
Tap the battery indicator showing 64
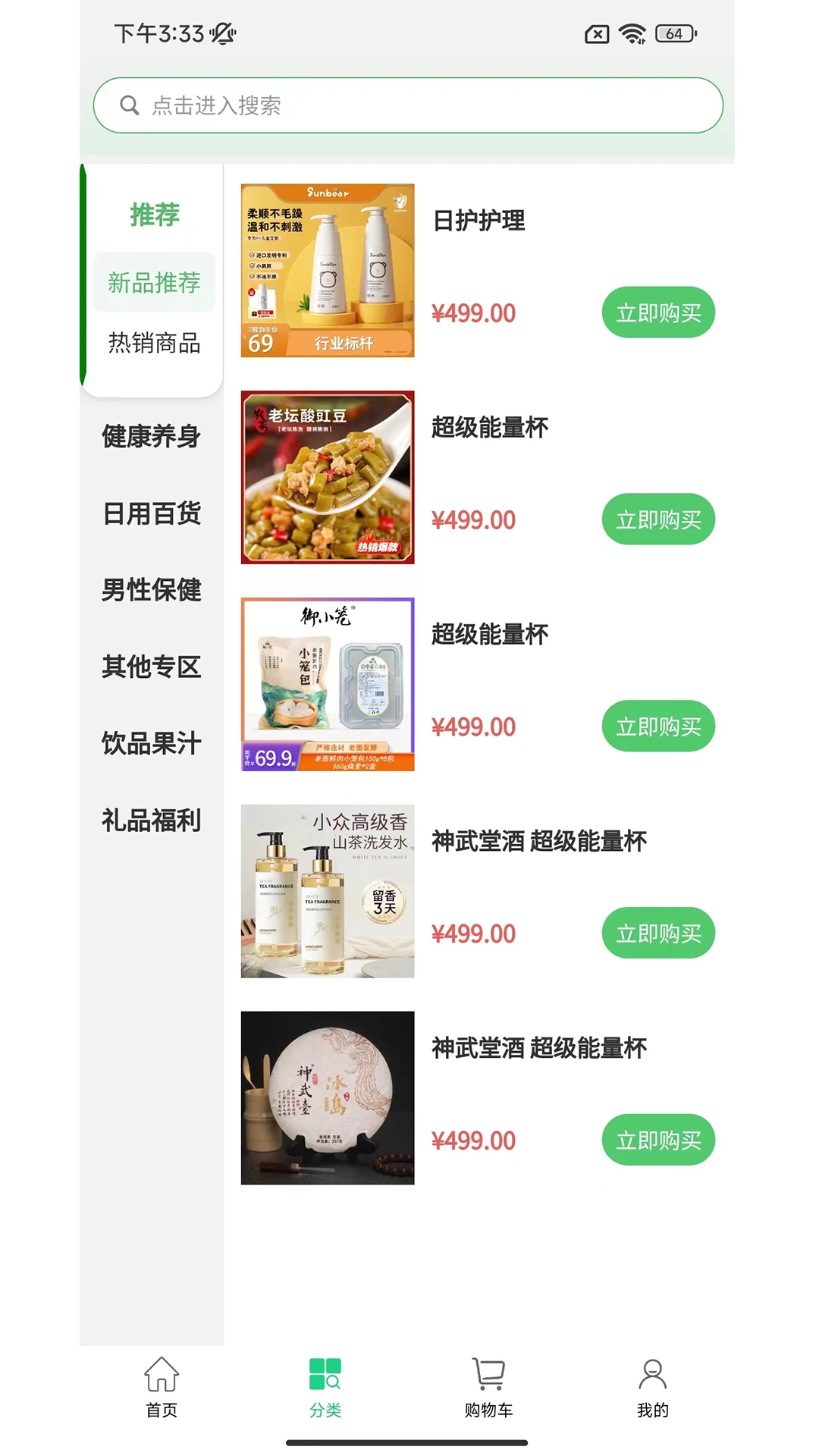(x=672, y=34)
